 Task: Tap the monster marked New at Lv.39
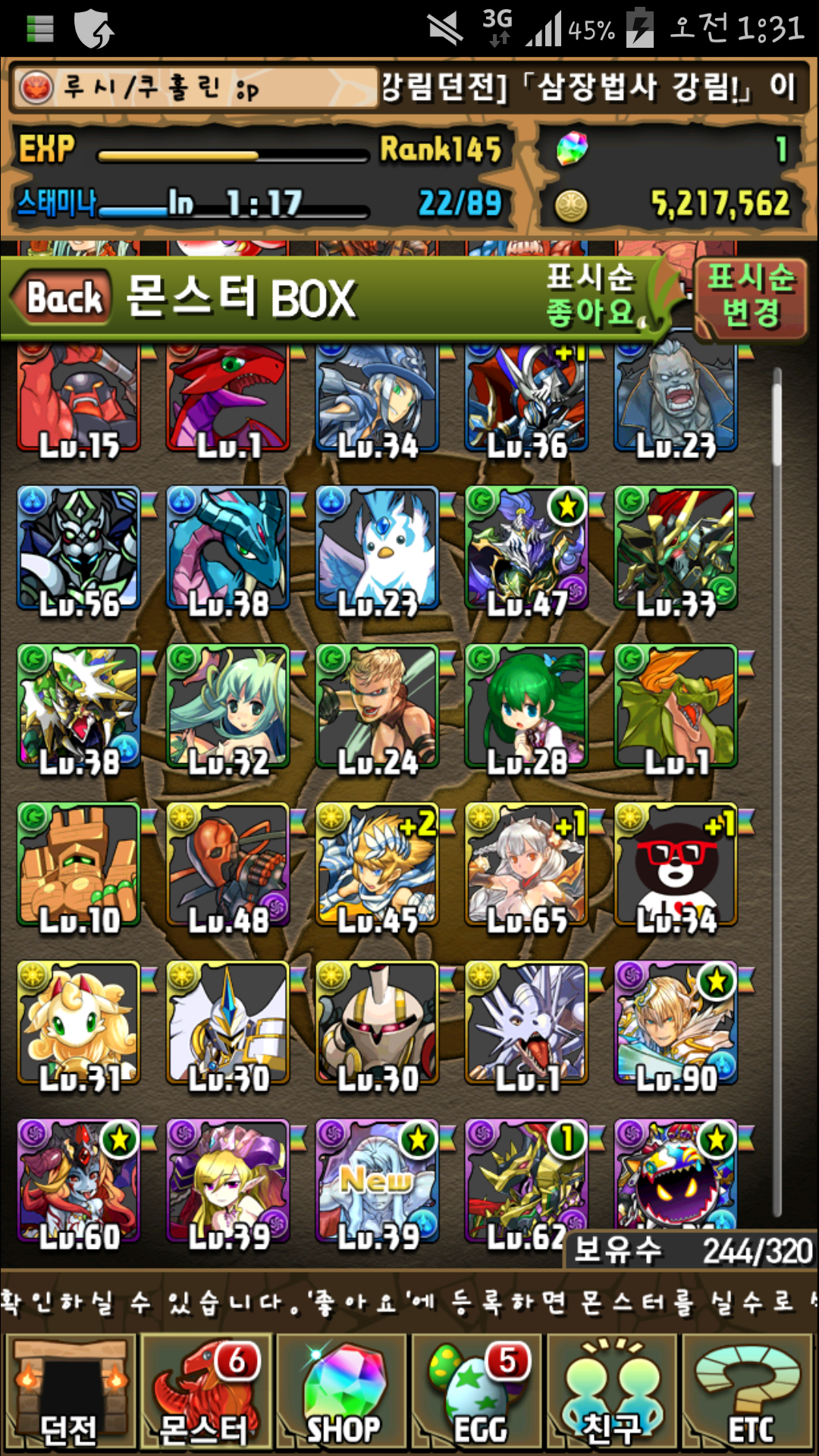[377, 1181]
